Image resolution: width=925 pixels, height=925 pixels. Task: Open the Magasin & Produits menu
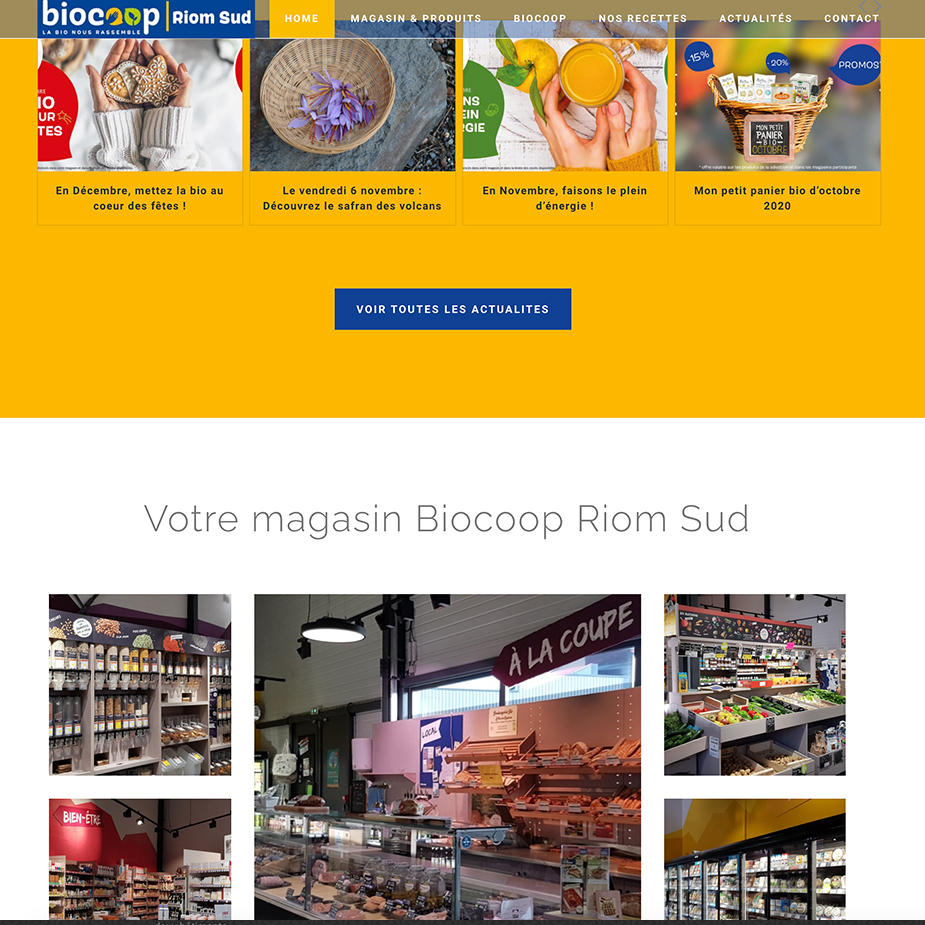[x=415, y=18]
